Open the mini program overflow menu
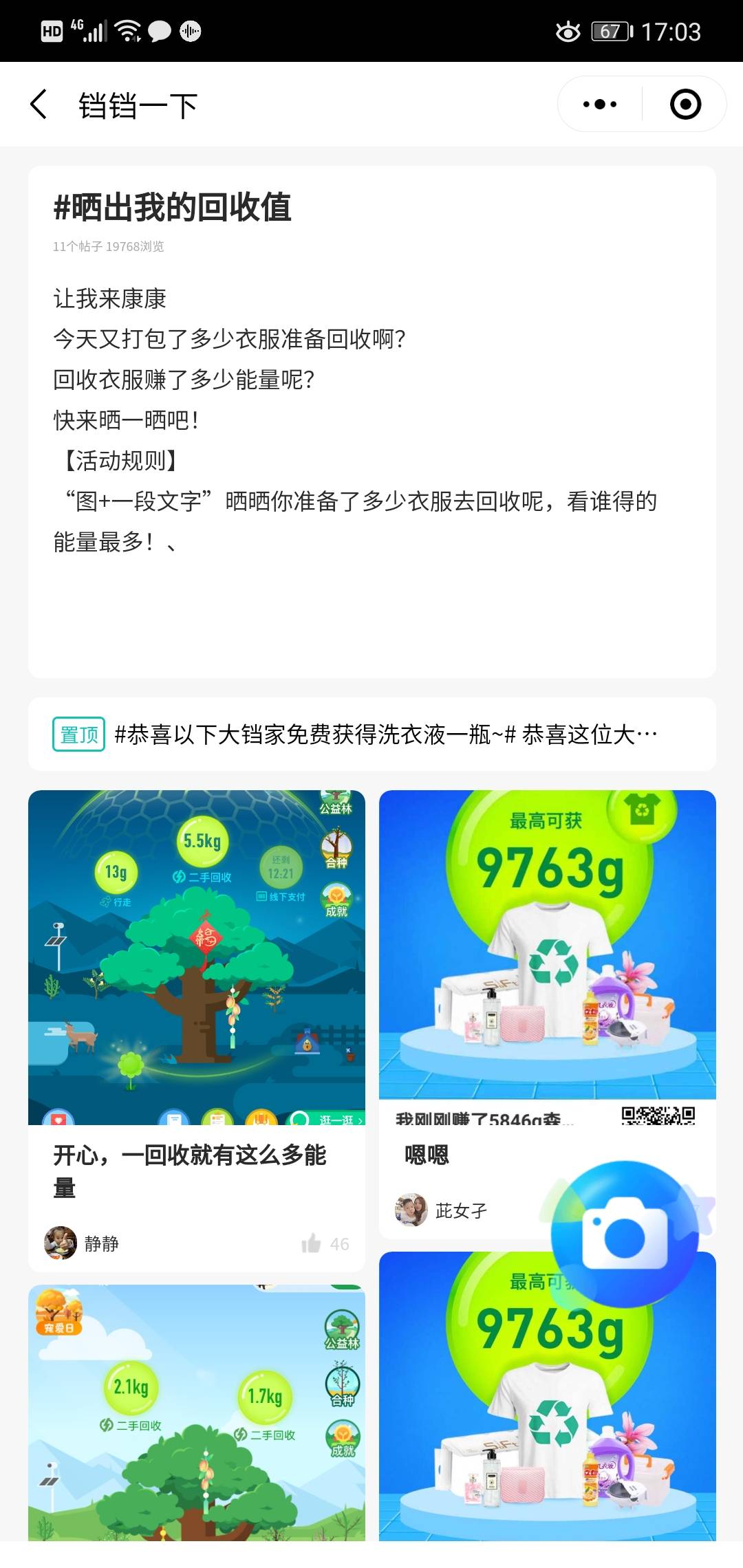 (x=599, y=105)
